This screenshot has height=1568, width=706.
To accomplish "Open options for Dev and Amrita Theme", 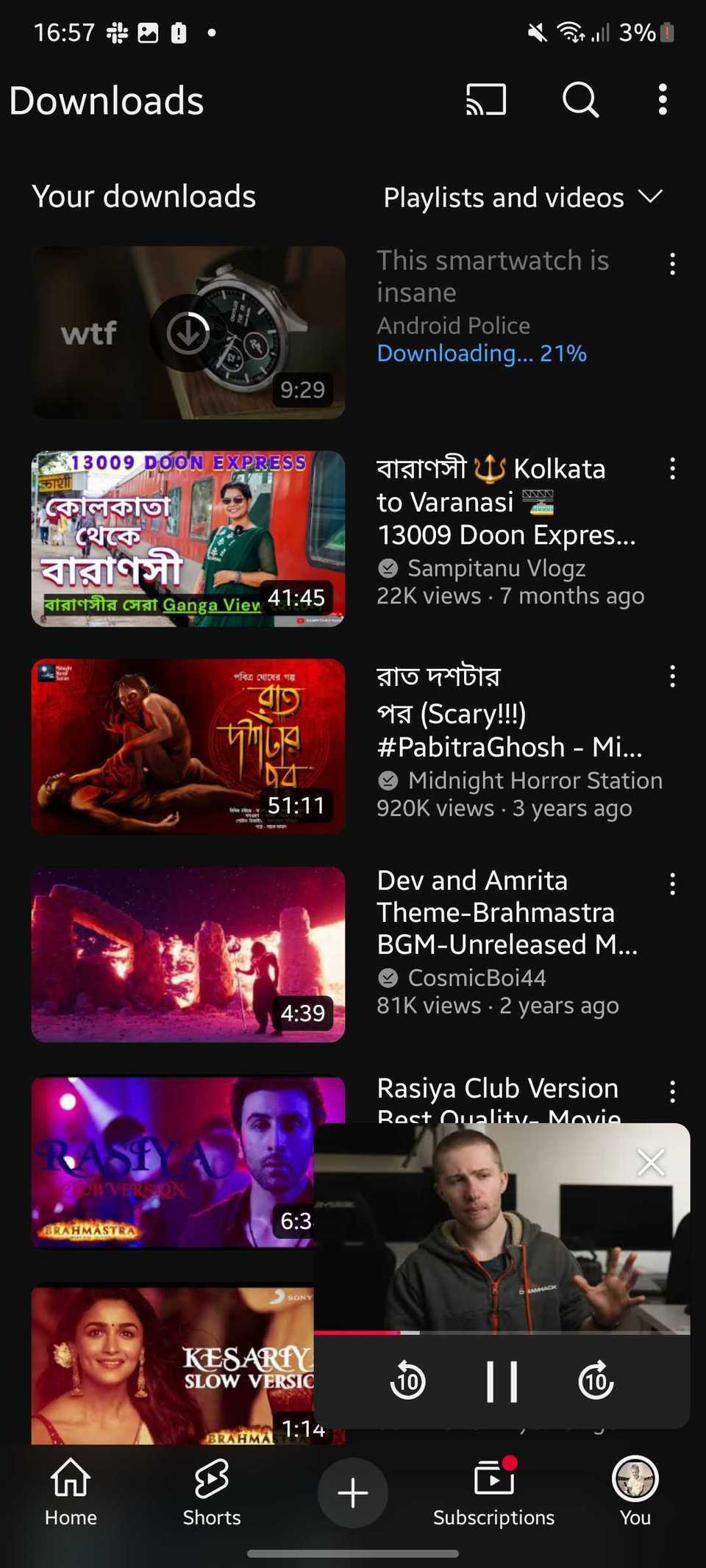I will click(x=672, y=884).
